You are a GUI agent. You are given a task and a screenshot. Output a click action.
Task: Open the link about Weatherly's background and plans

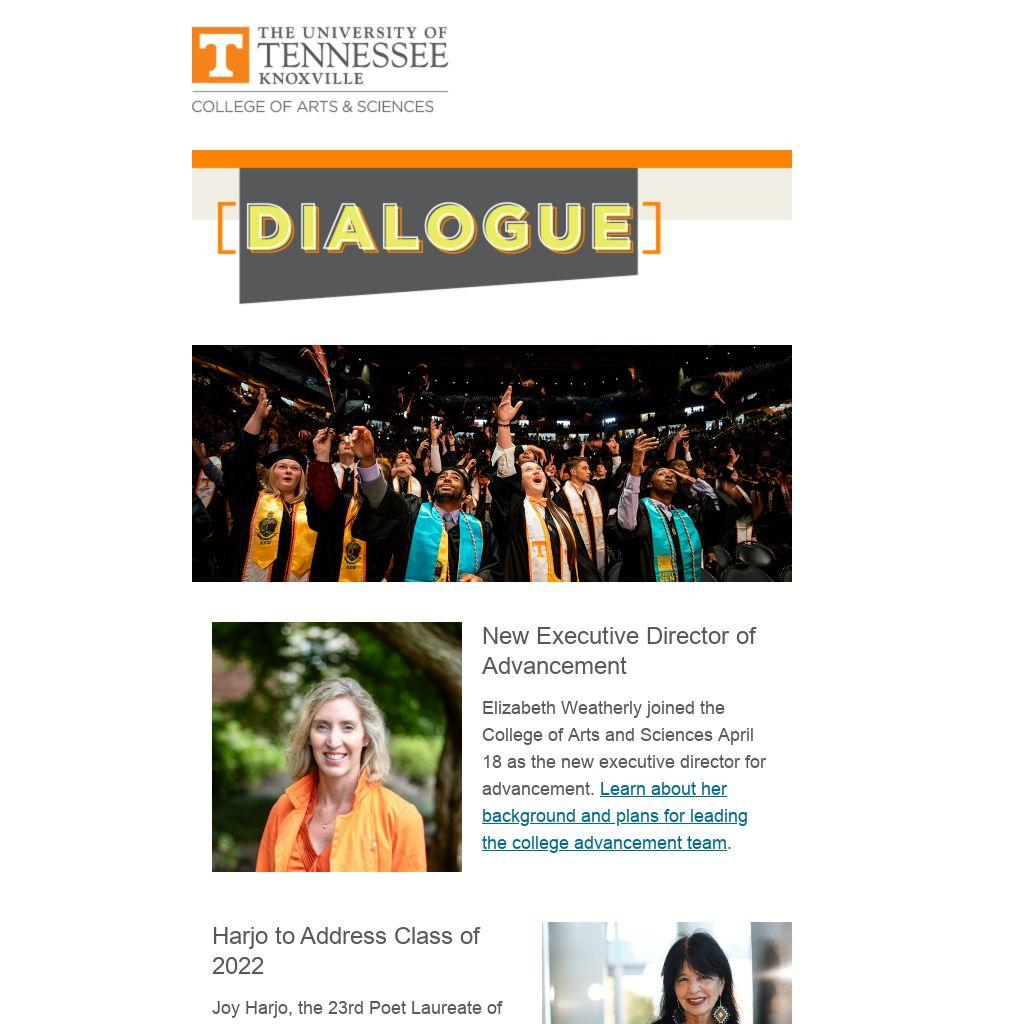tap(614, 816)
